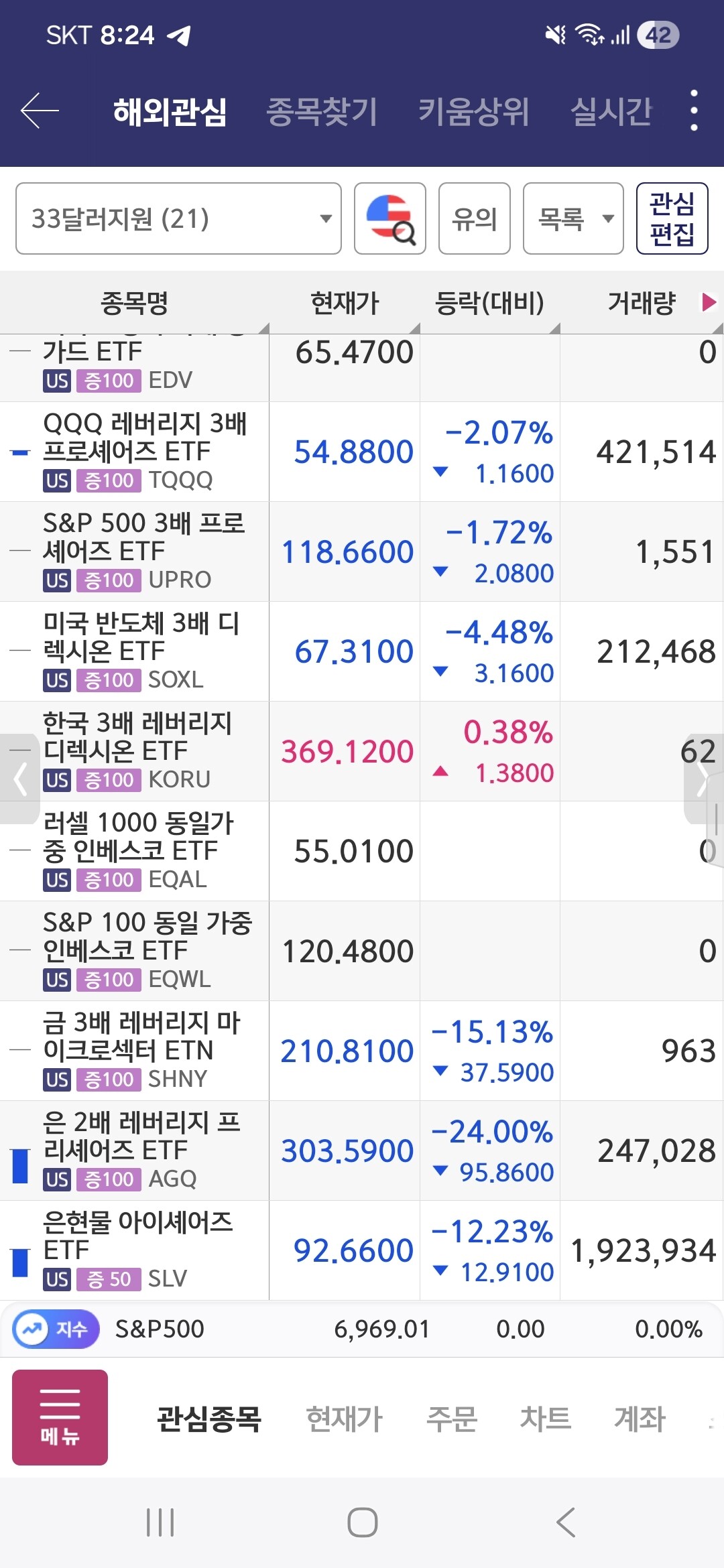This screenshot has height=1568, width=724.
Task: Tap the 유의 button
Action: [x=475, y=218]
